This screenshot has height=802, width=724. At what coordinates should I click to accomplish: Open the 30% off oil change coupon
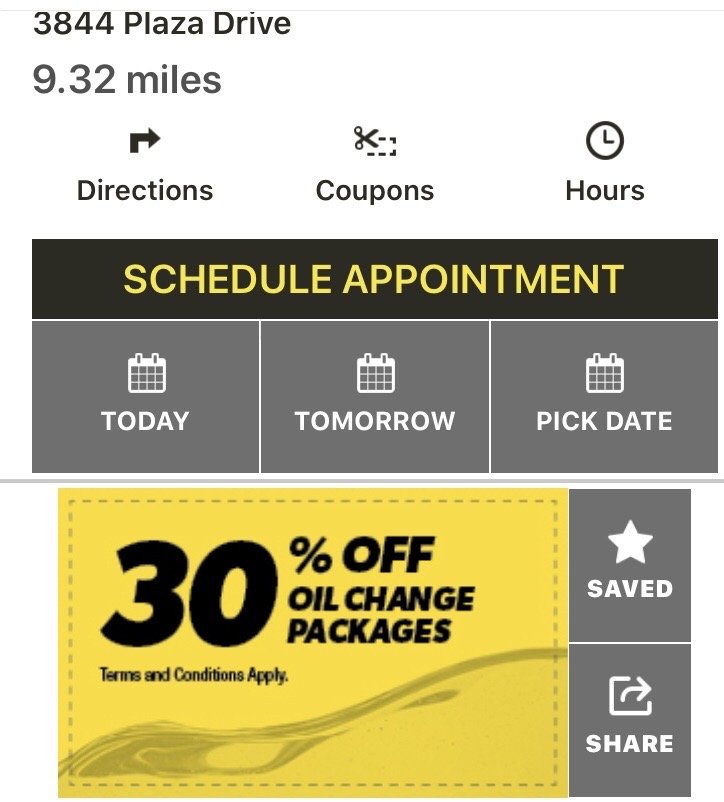point(312,642)
